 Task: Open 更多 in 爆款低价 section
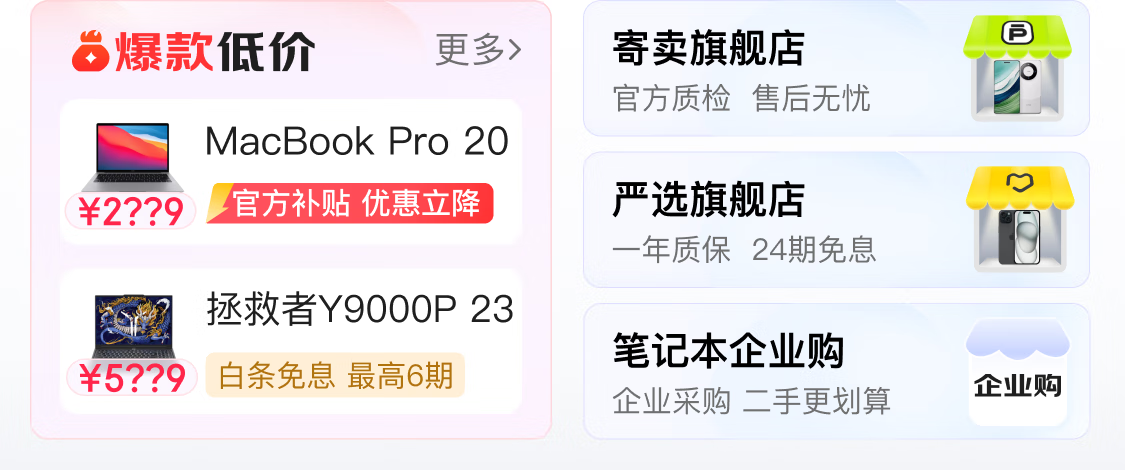tap(477, 49)
